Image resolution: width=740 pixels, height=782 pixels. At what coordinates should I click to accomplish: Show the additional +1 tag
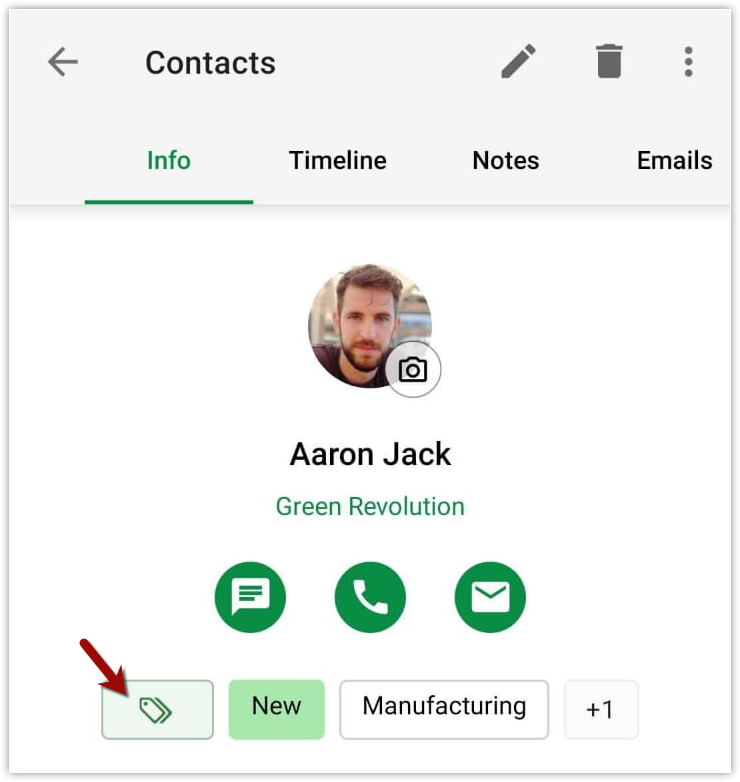click(x=600, y=710)
